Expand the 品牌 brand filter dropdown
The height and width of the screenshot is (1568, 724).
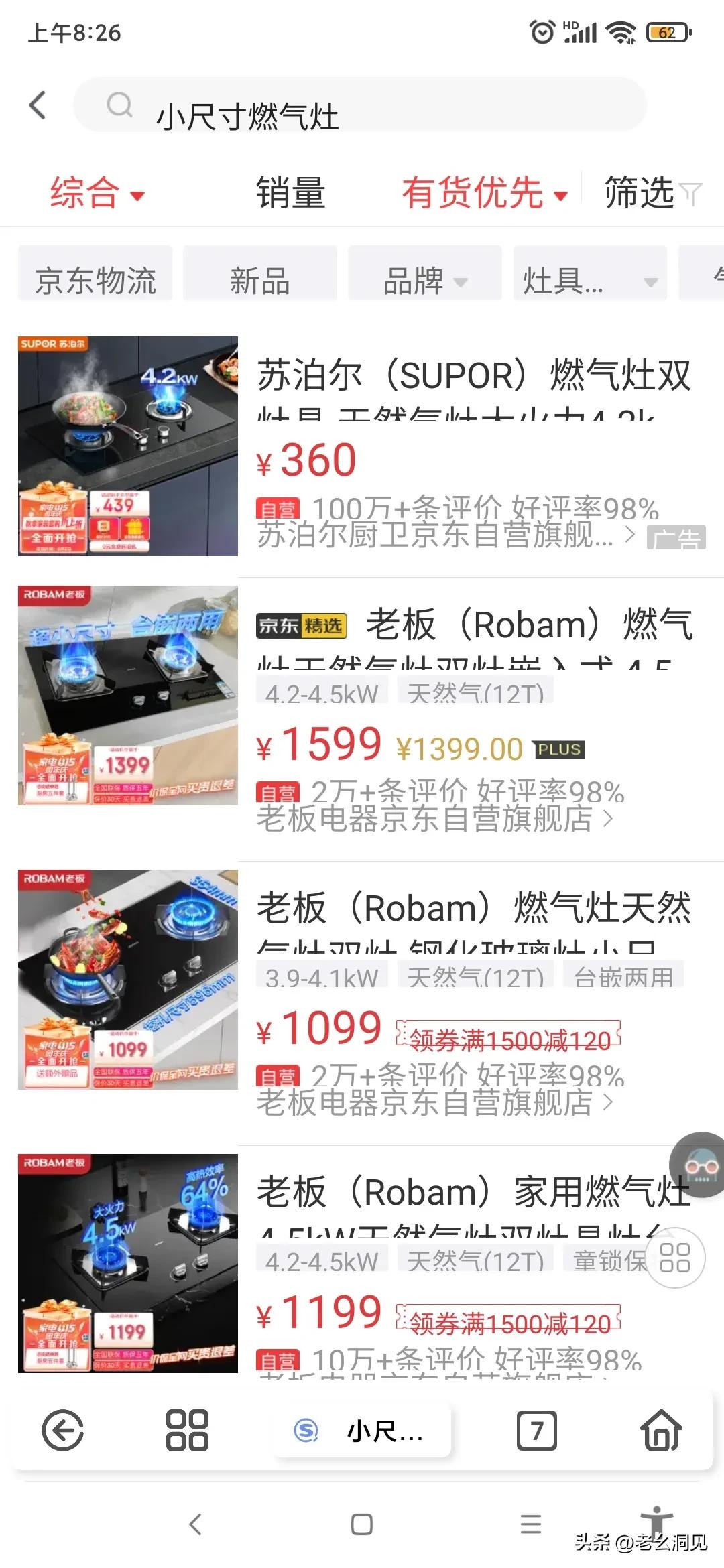[425, 281]
